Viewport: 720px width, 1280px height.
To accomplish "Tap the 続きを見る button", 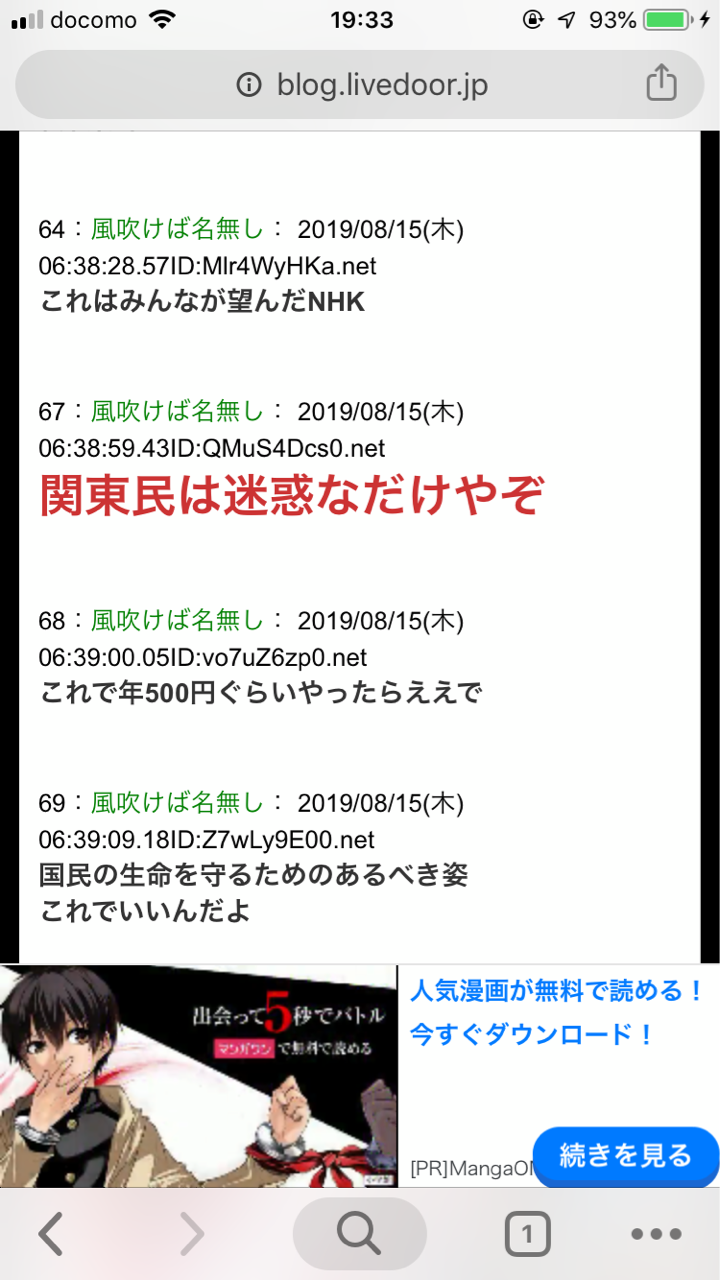I will [x=625, y=1157].
